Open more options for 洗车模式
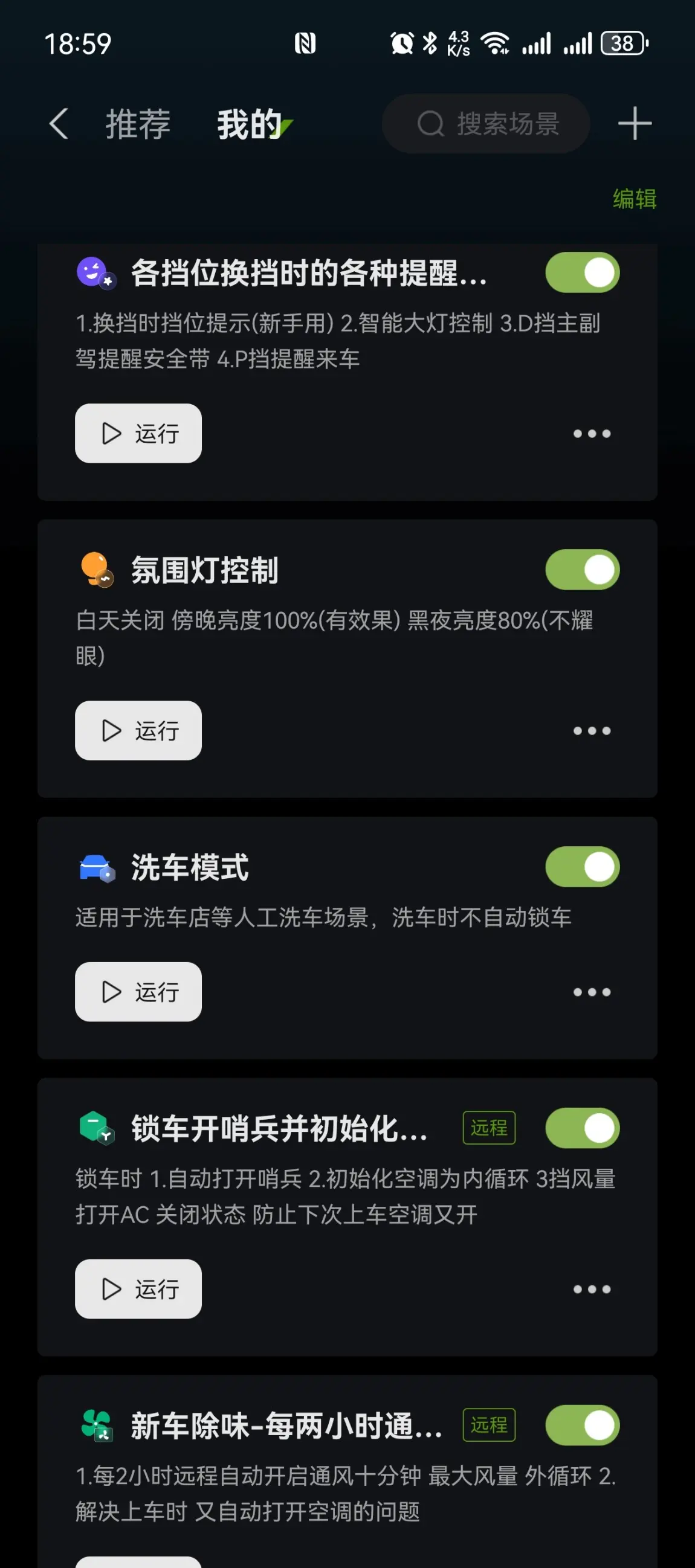Screen dimensions: 695x1568 [x=592, y=992]
